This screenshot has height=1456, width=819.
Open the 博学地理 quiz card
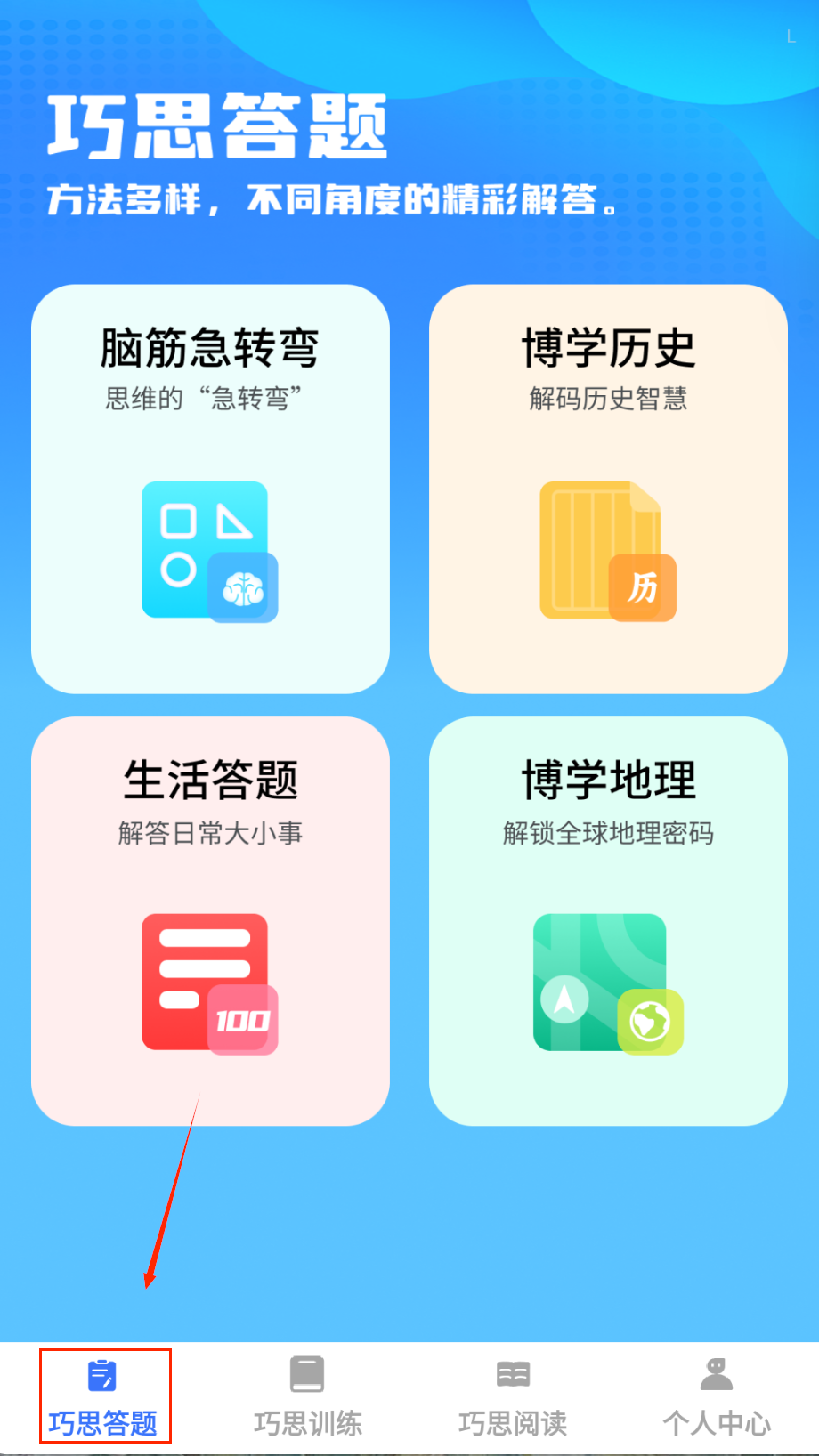coord(608,921)
